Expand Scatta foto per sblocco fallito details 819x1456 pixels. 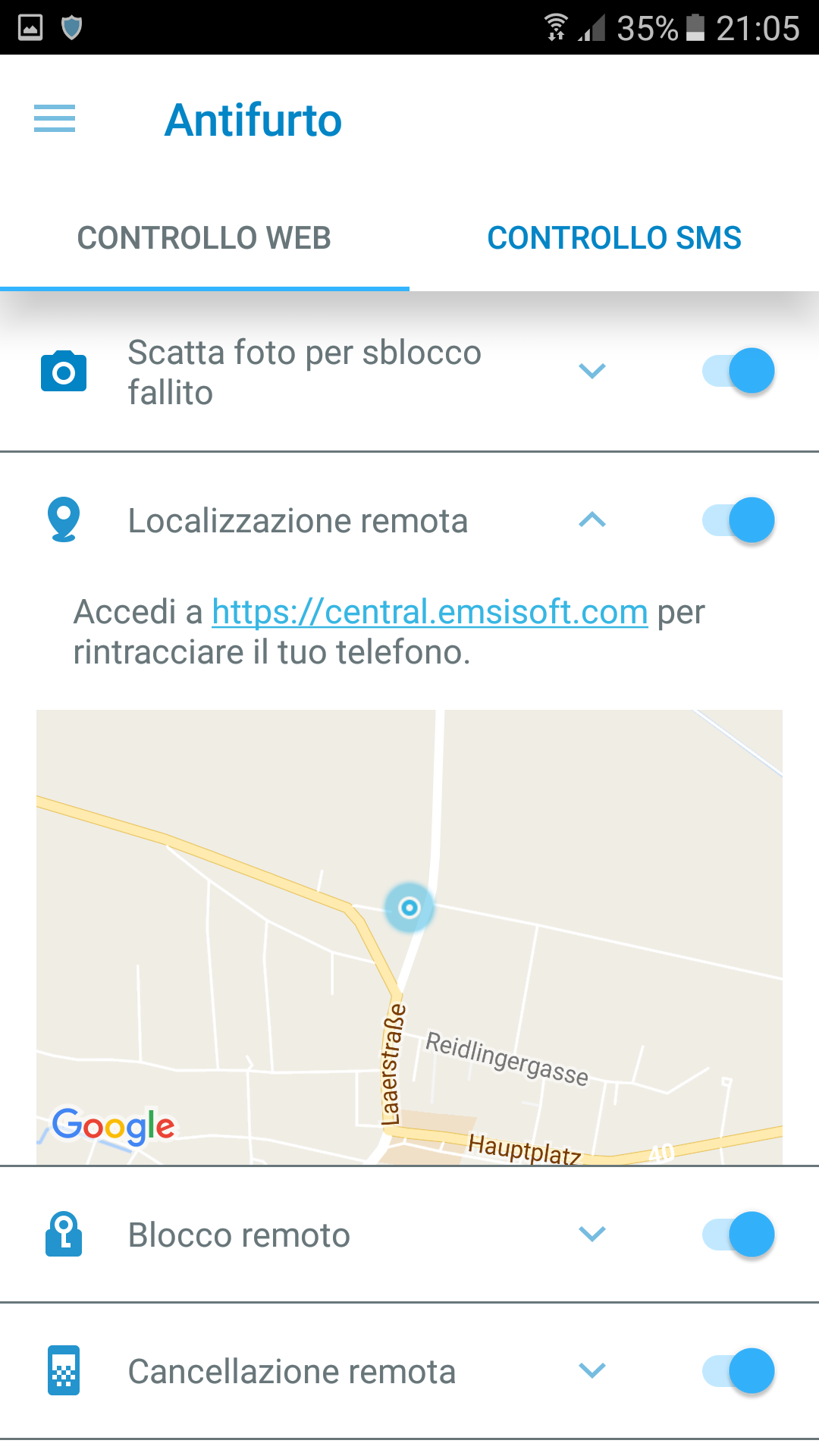[x=592, y=372]
